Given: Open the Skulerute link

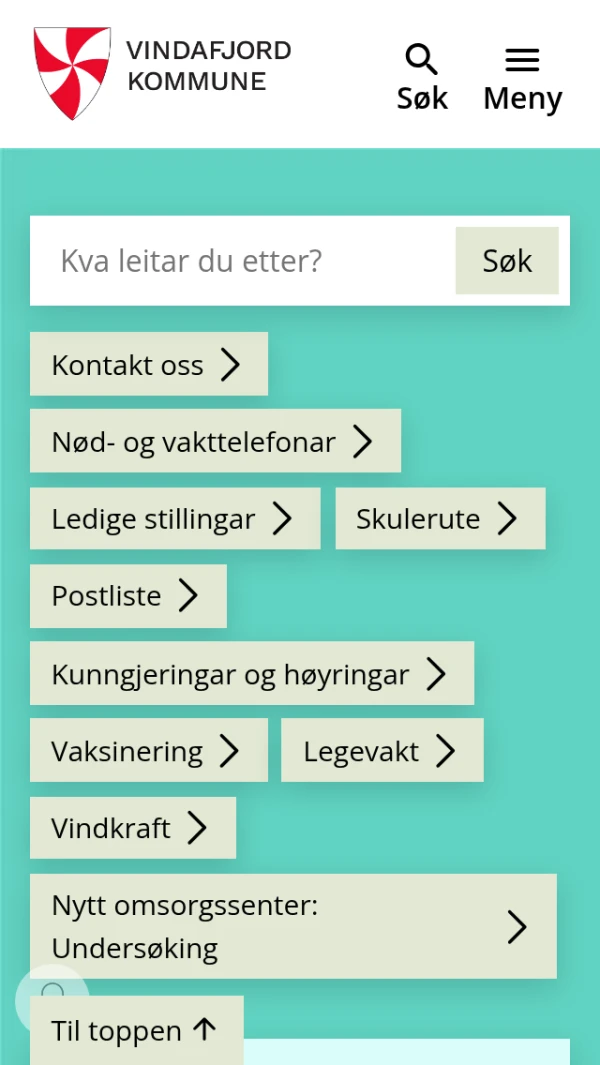Looking at the screenshot, I should 439,518.
